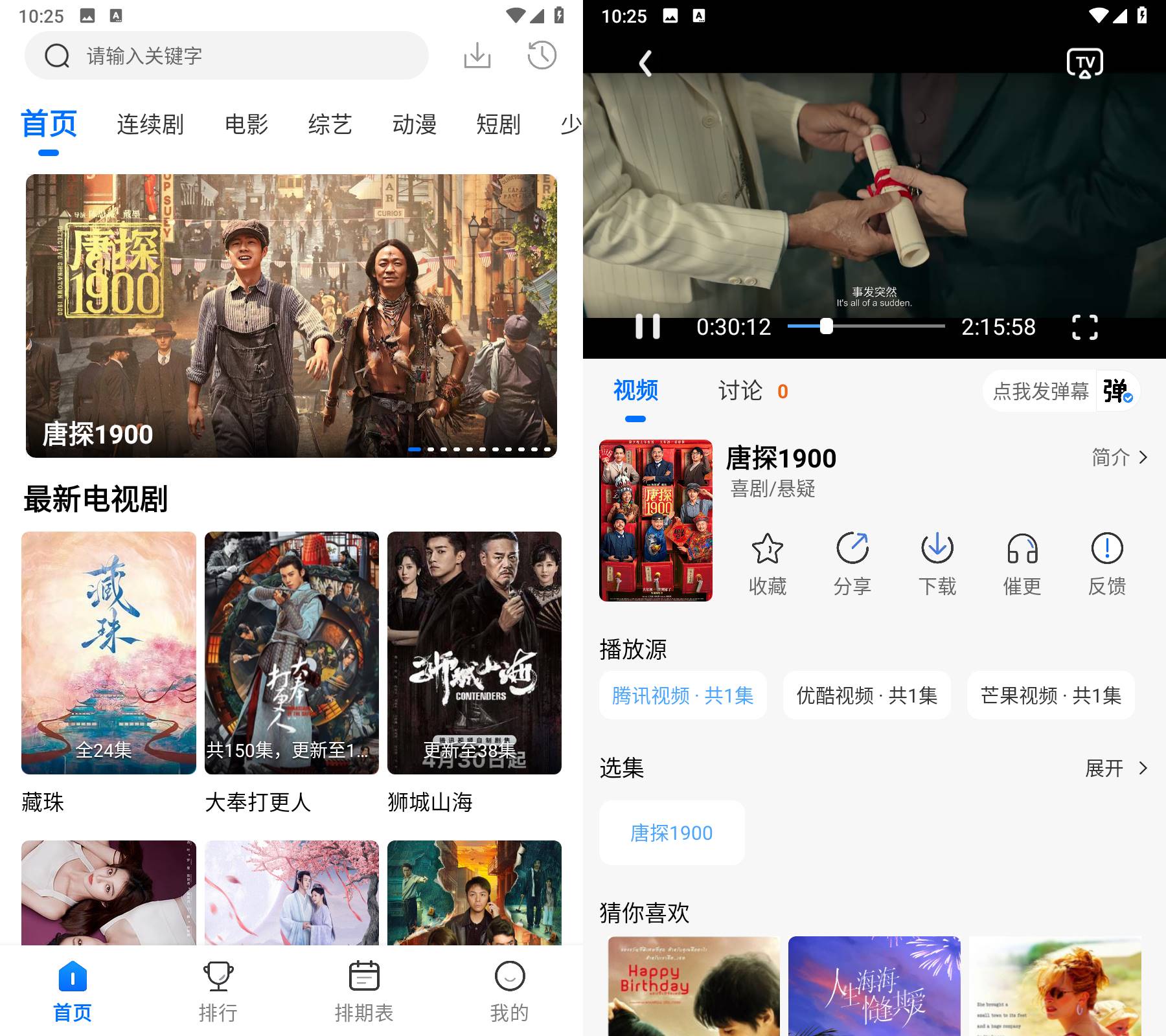
Task: Expand the 选集 episode list
Action: [x=1115, y=769]
